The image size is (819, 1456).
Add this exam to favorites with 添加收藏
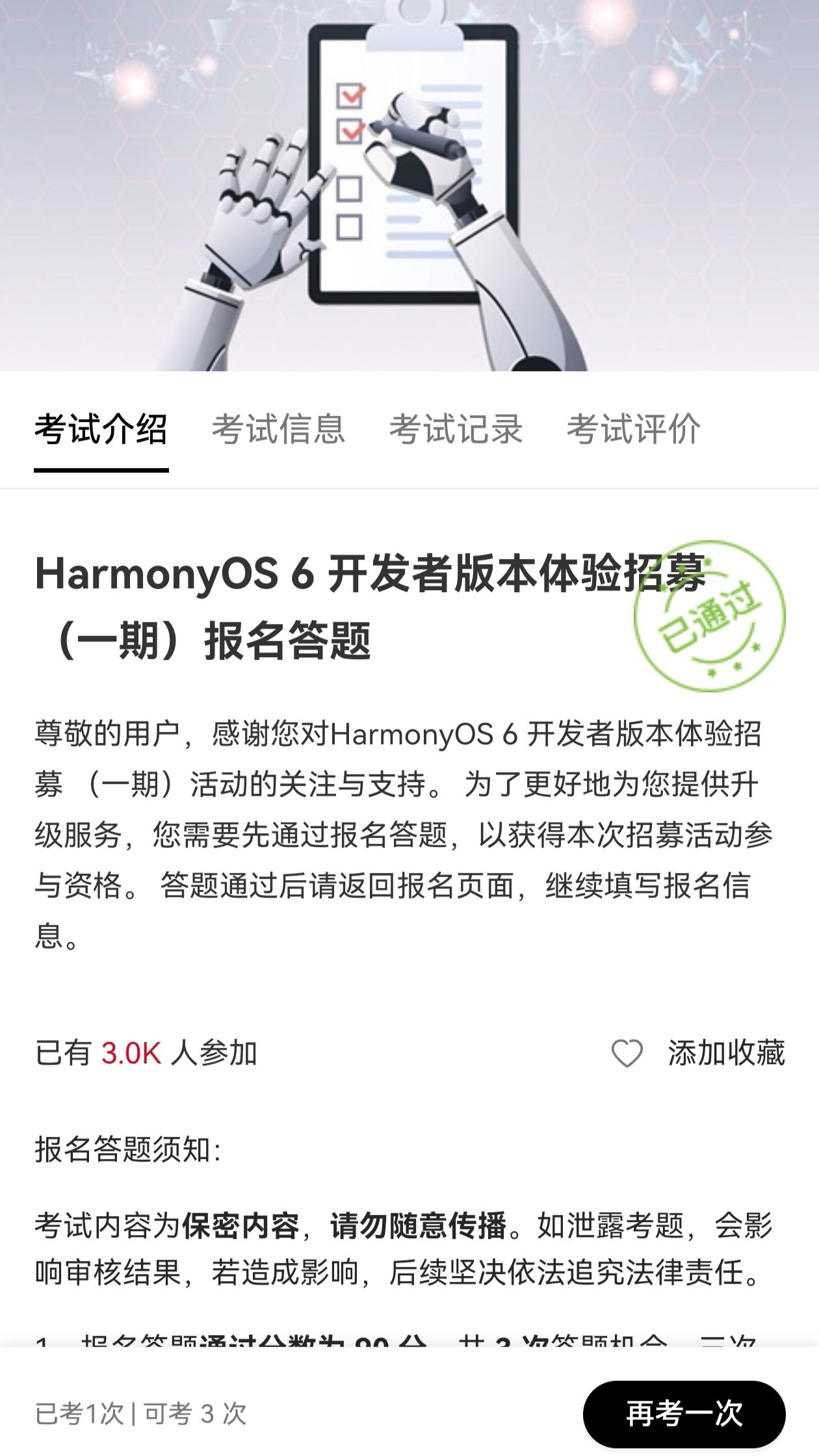click(x=698, y=1053)
